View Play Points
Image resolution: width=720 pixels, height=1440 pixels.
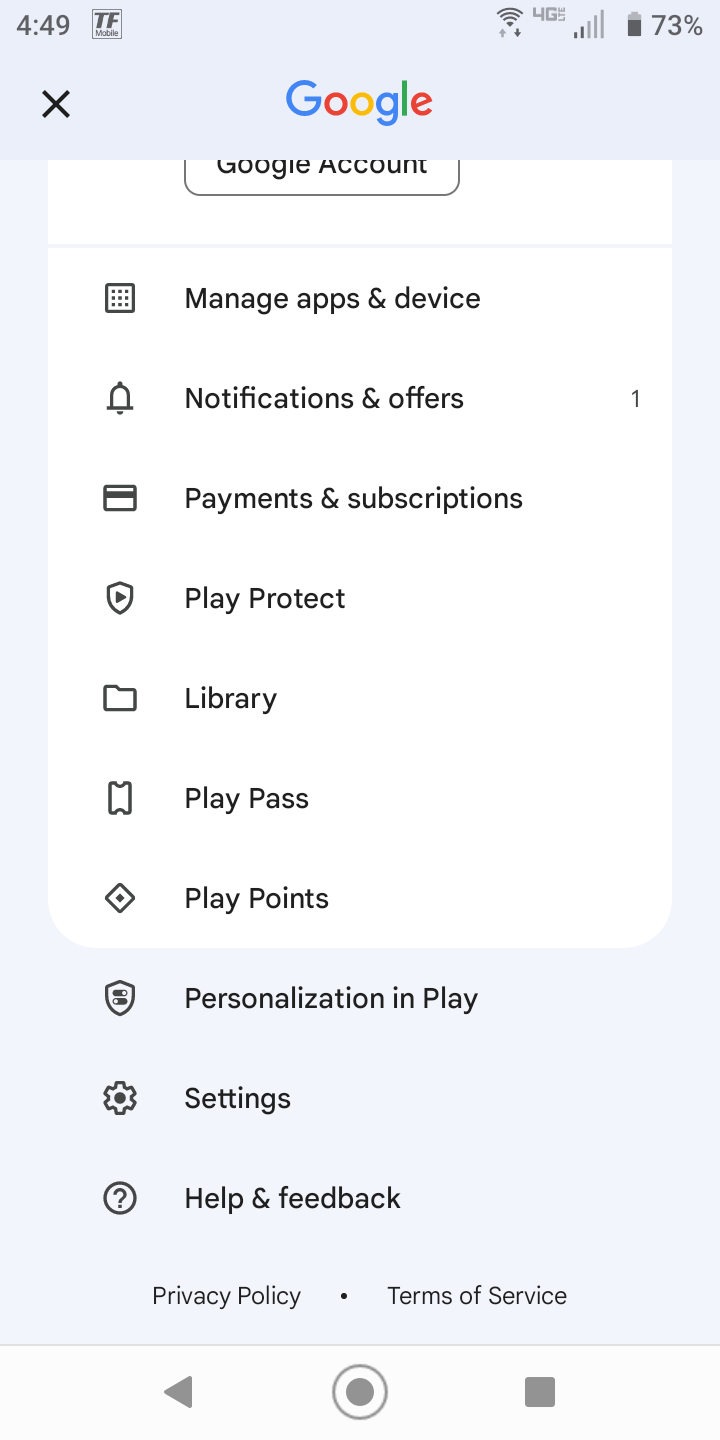[360, 898]
